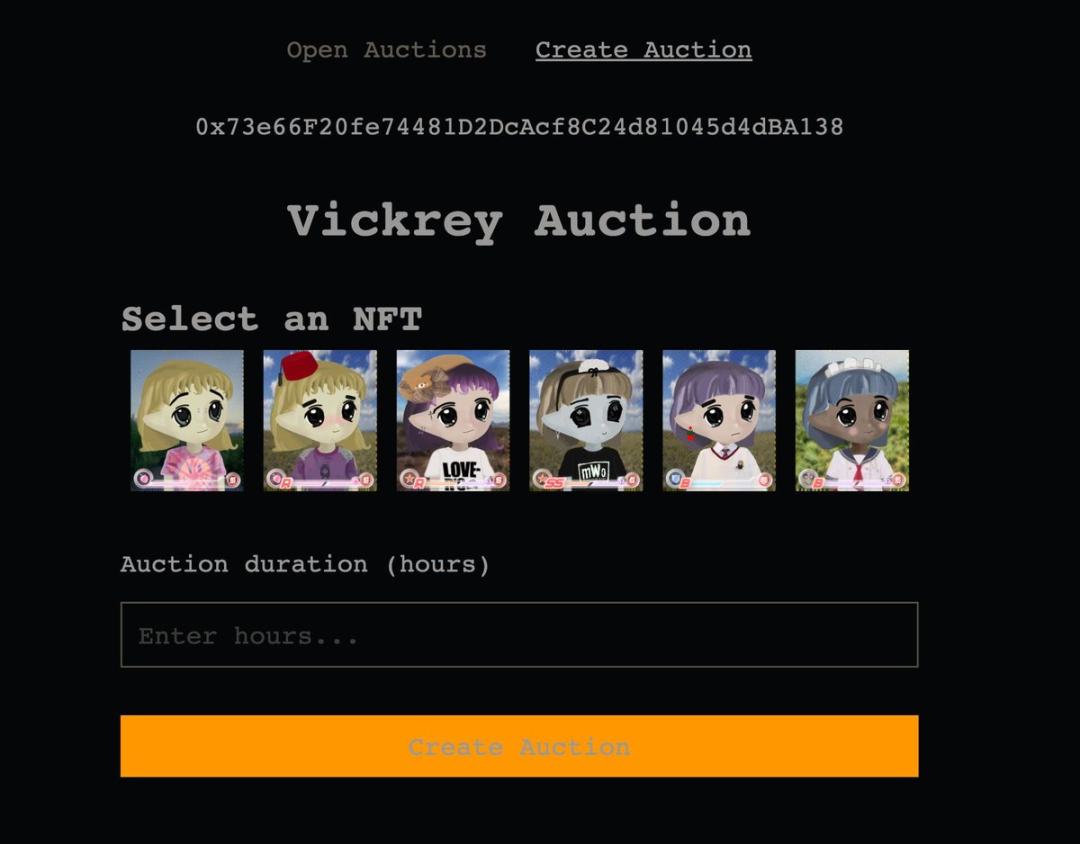Switch to the Open Auctions tab
The width and height of the screenshot is (1080, 844).
pos(386,50)
